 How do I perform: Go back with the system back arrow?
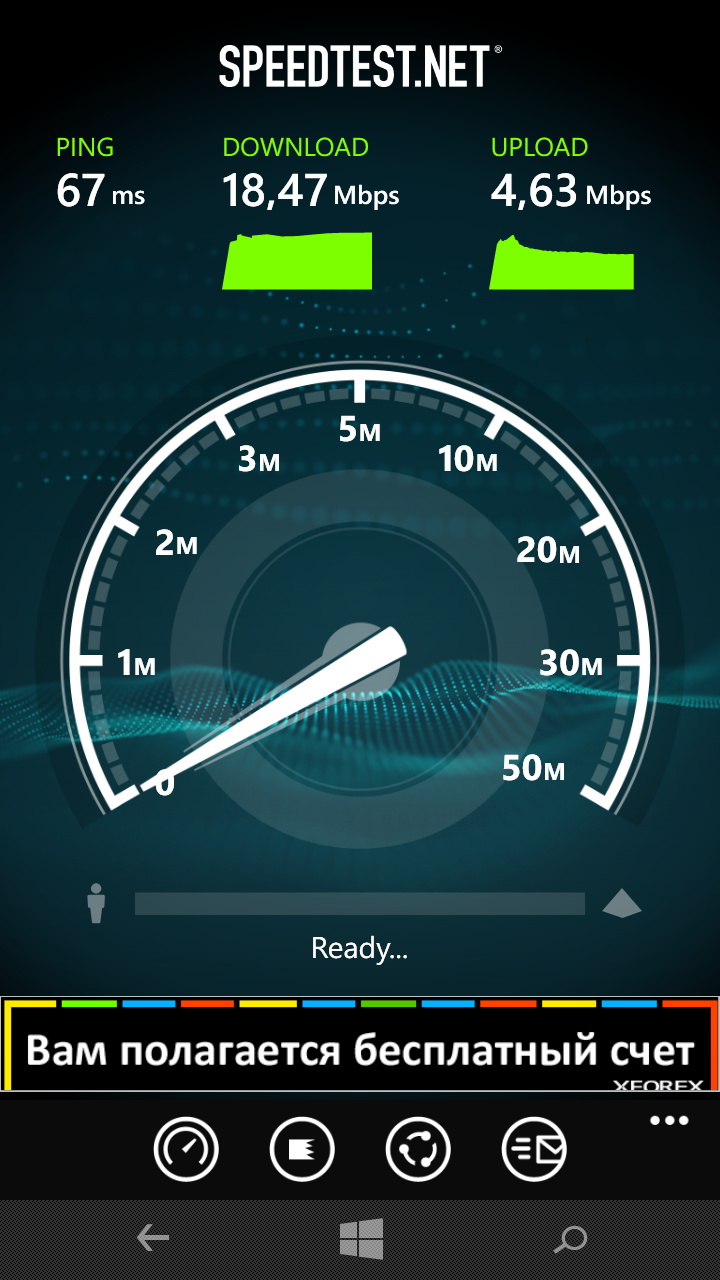(152, 1239)
